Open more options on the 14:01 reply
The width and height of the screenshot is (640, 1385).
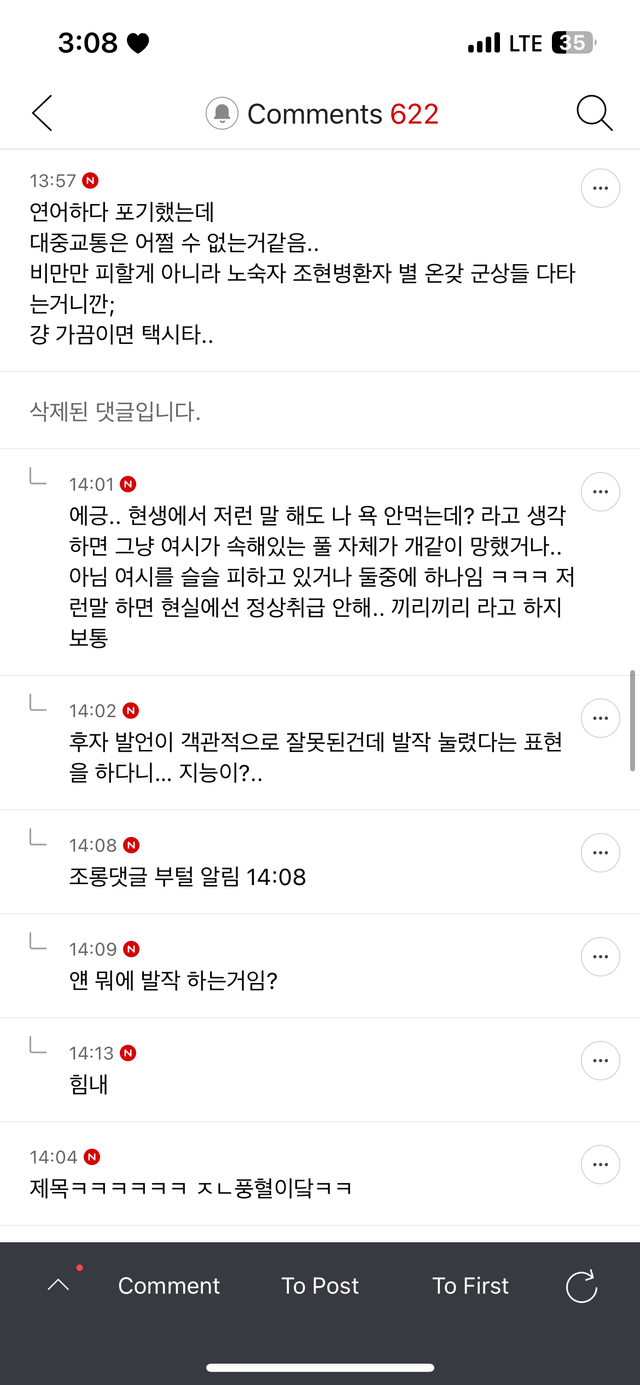(600, 491)
